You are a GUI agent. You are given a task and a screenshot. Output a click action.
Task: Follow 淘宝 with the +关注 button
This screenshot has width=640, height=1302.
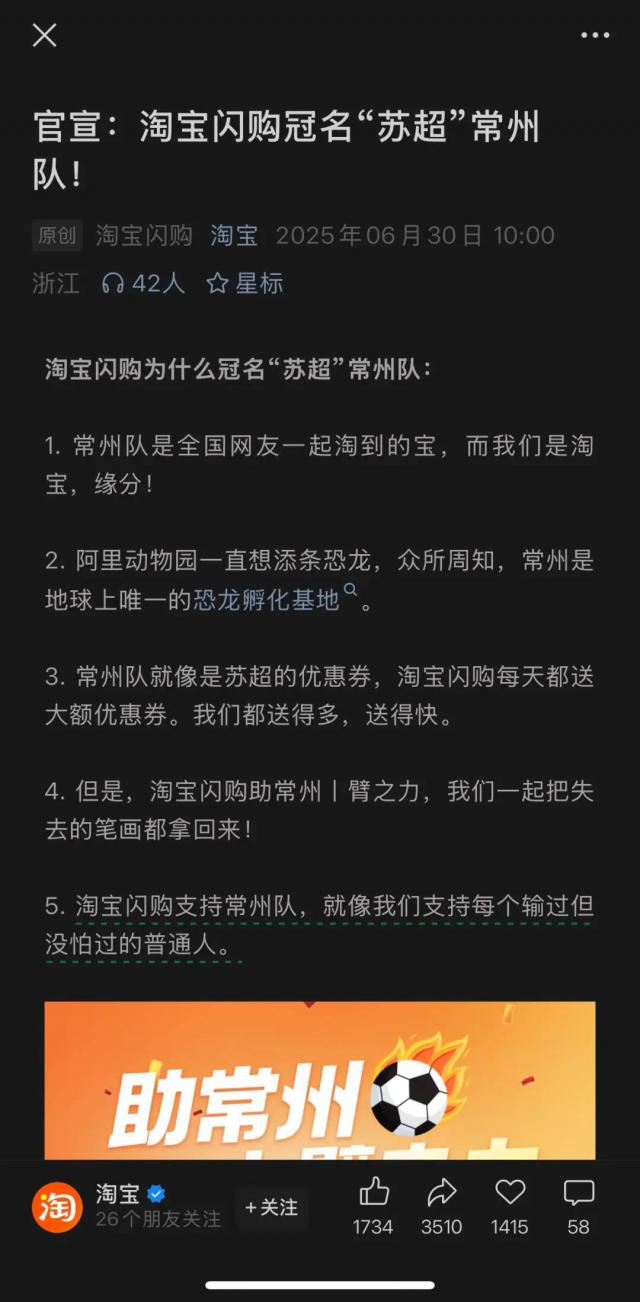point(271,1208)
